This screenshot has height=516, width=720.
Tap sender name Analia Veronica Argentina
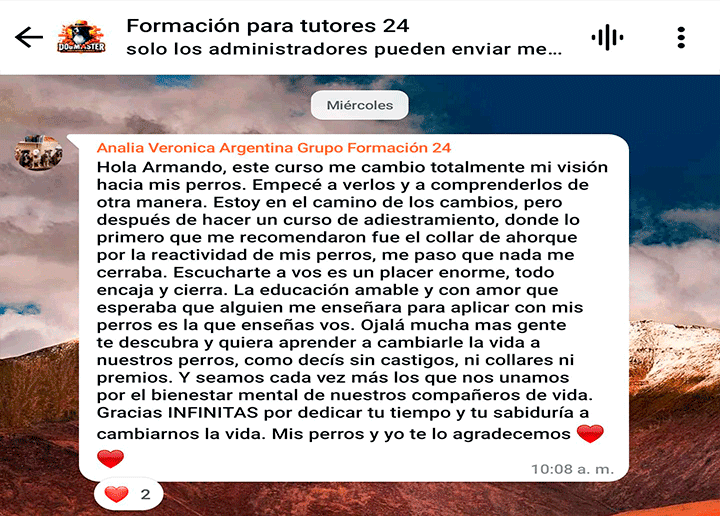[273, 148]
